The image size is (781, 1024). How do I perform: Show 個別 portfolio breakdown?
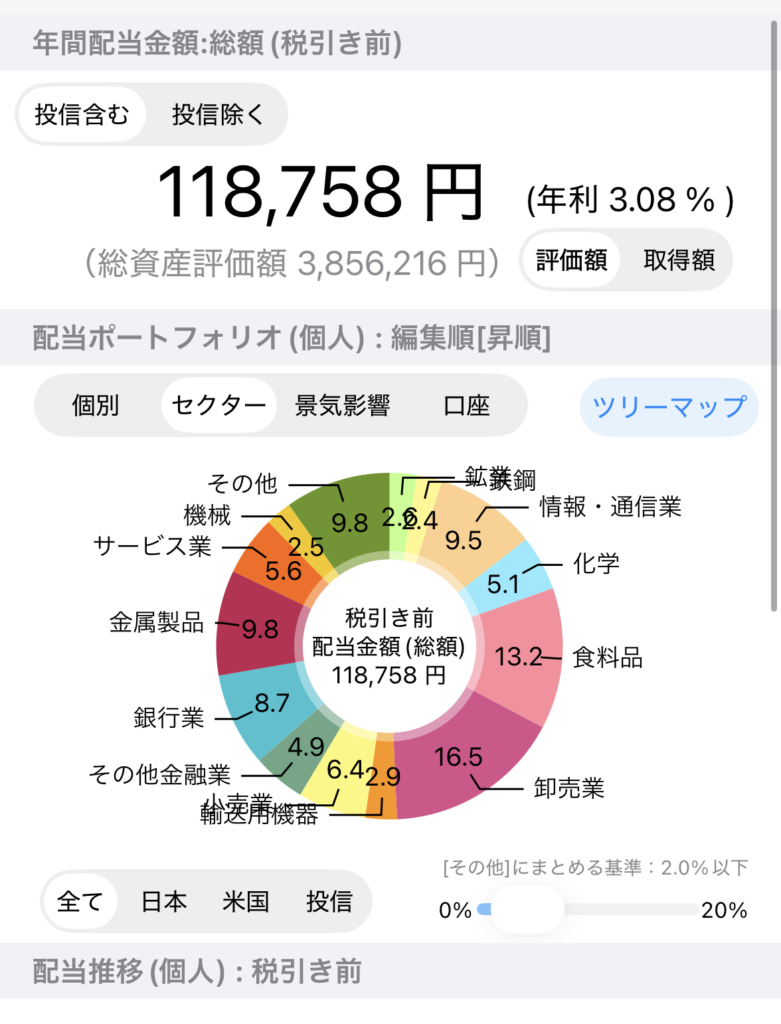point(96,405)
